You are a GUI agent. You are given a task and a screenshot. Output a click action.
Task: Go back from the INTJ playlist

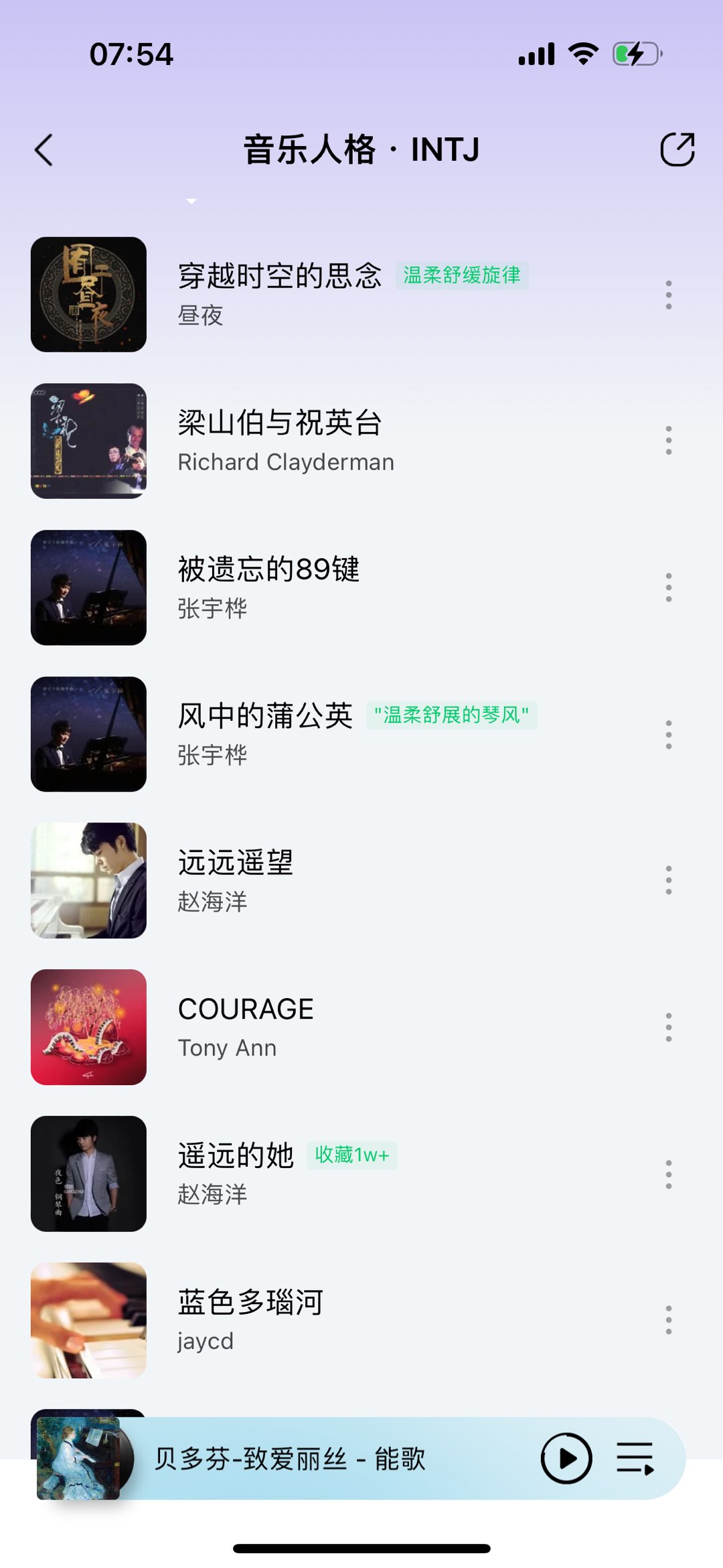click(x=44, y=149)
